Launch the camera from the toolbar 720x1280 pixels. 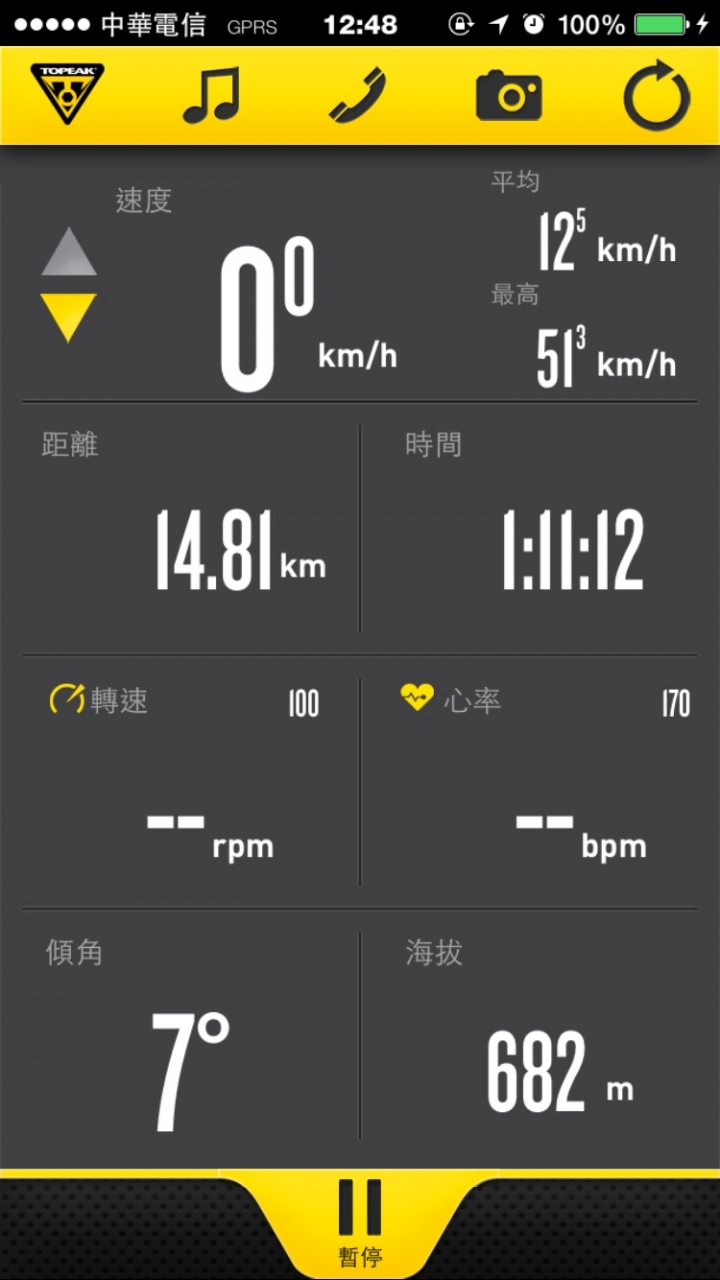click(x=508, y=96)
